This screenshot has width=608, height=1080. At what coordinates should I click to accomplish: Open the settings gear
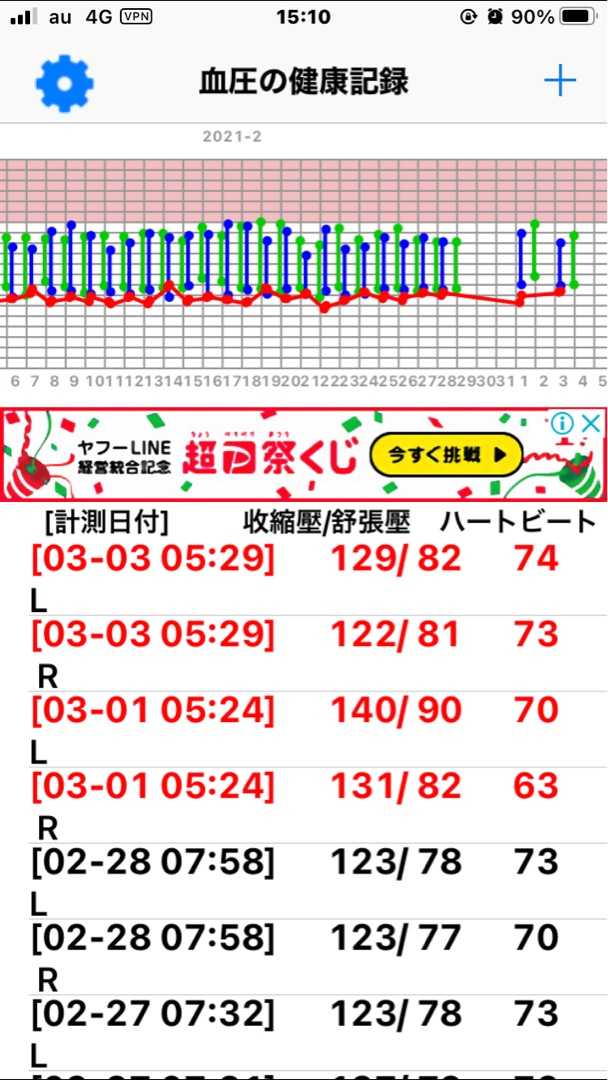(x=65, y=83)
